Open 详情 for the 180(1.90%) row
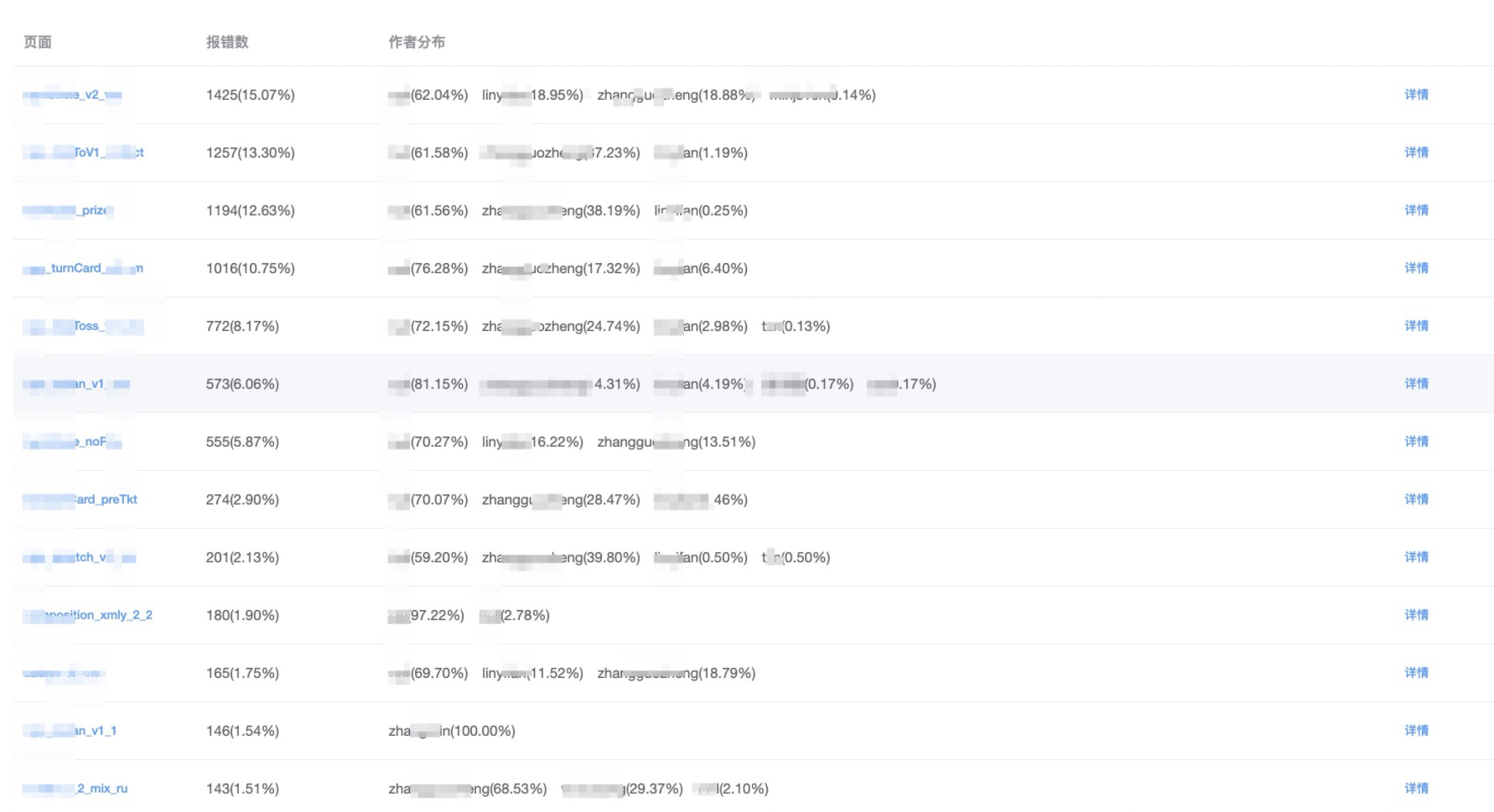 pos(1416,615)
